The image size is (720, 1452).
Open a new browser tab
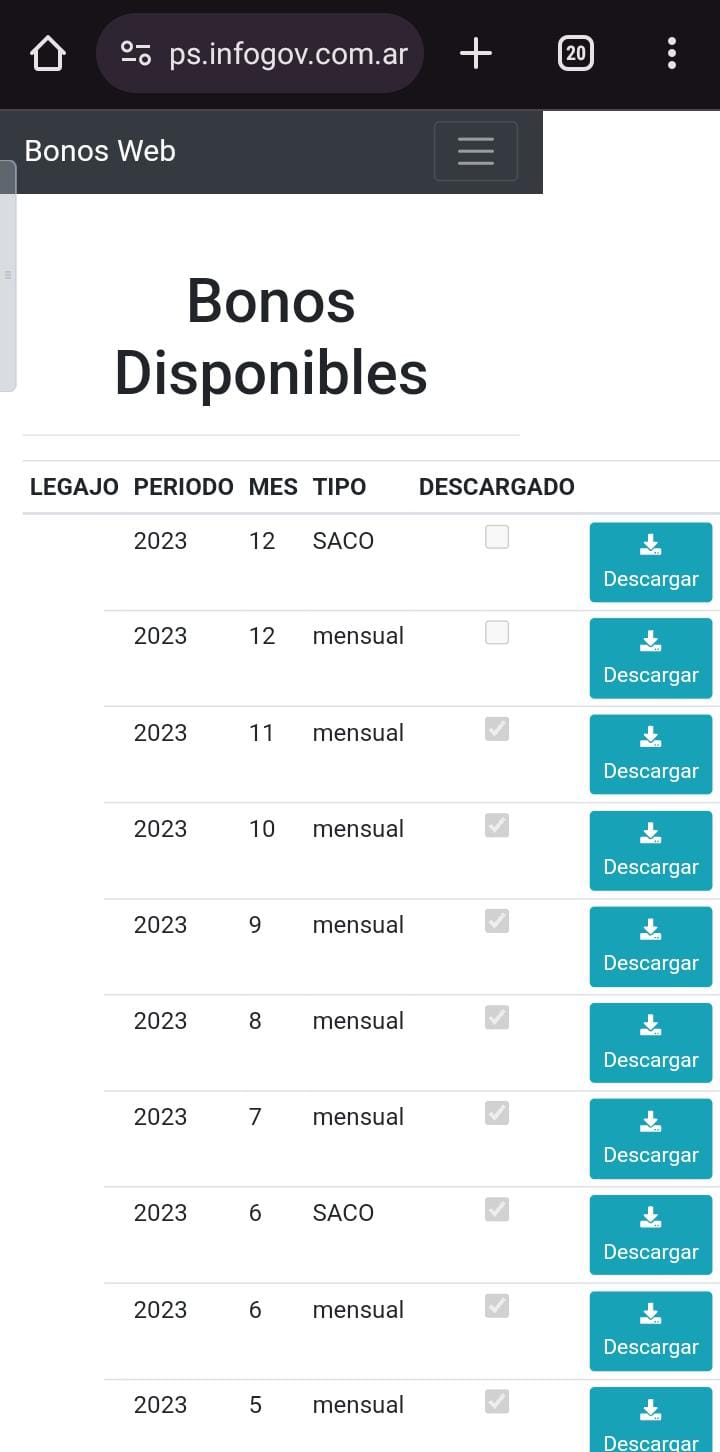pos(476,53)
